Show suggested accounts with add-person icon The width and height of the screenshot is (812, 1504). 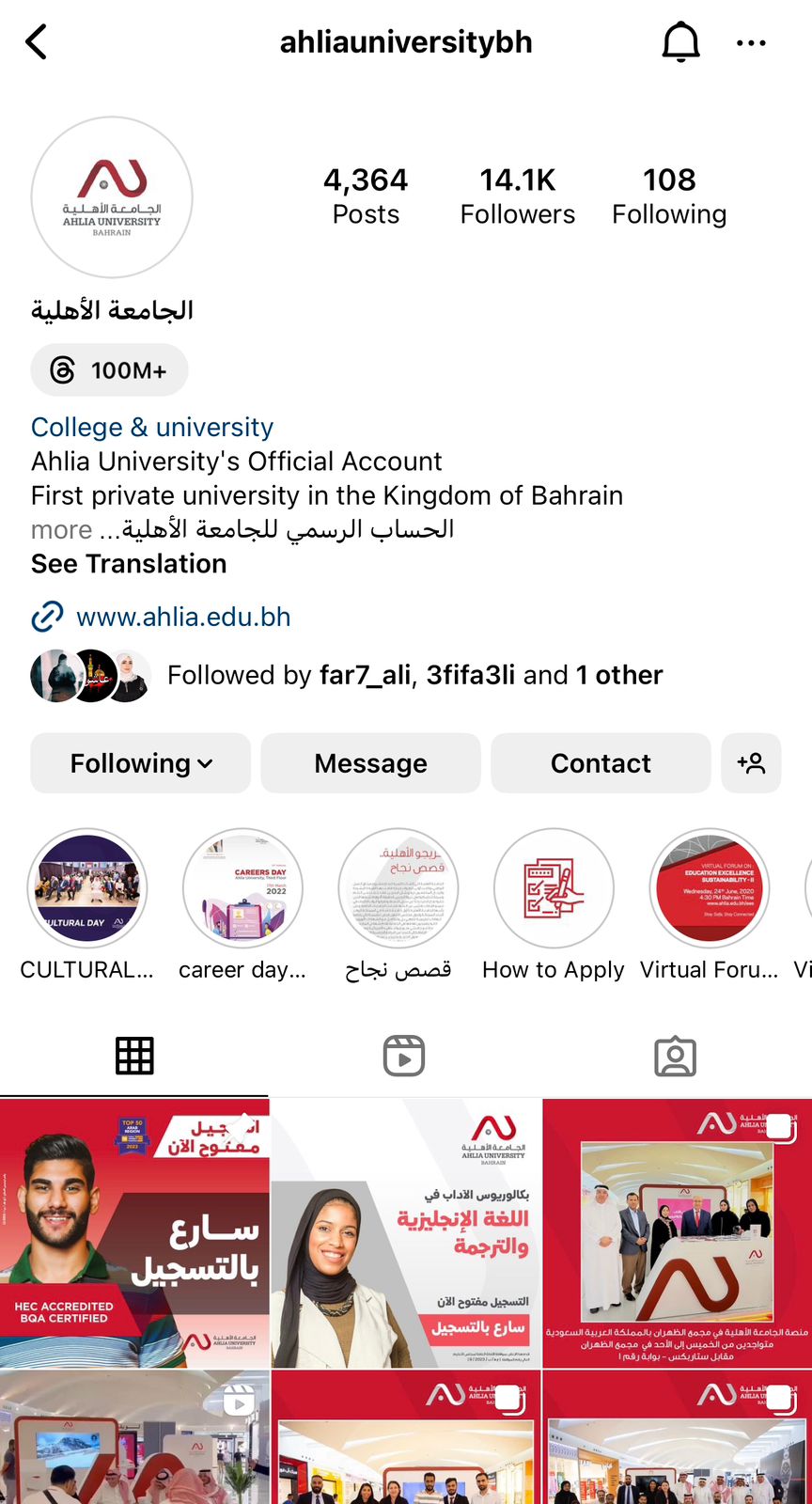[751, 763]
